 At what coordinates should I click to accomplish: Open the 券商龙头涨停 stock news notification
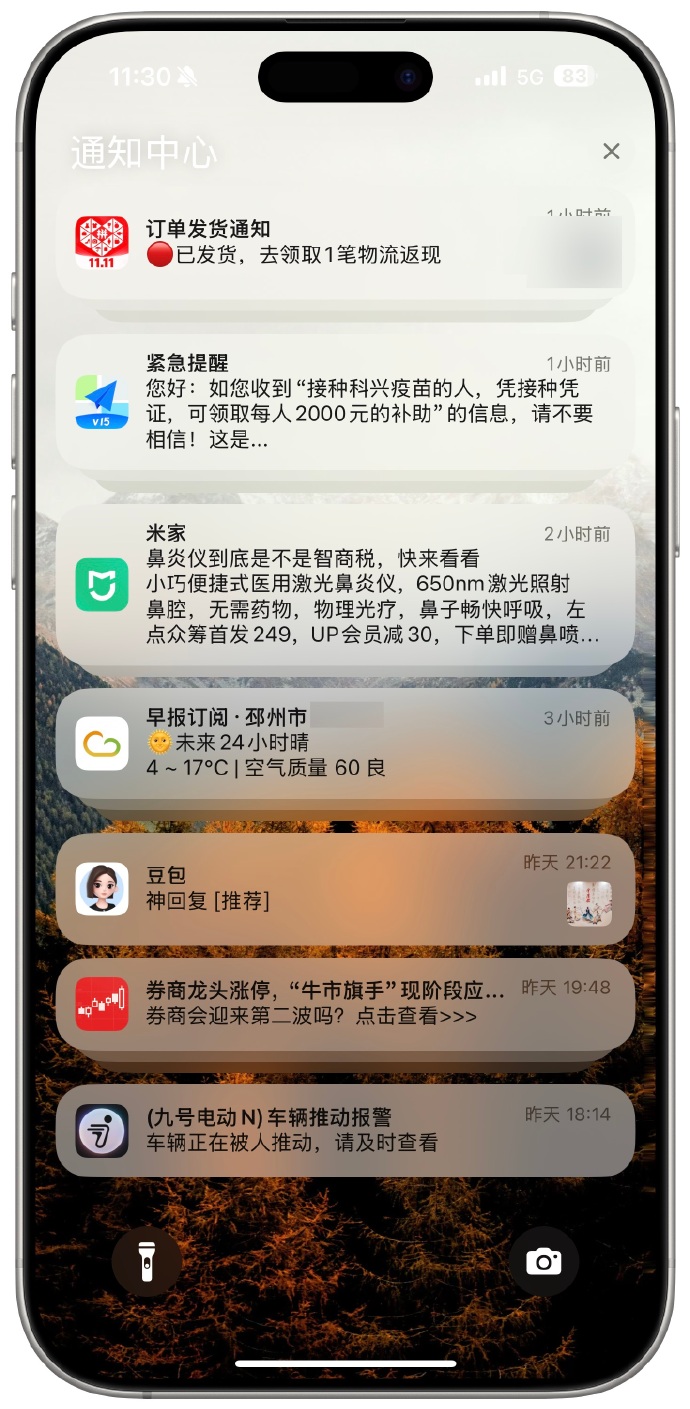point(345,1003)
